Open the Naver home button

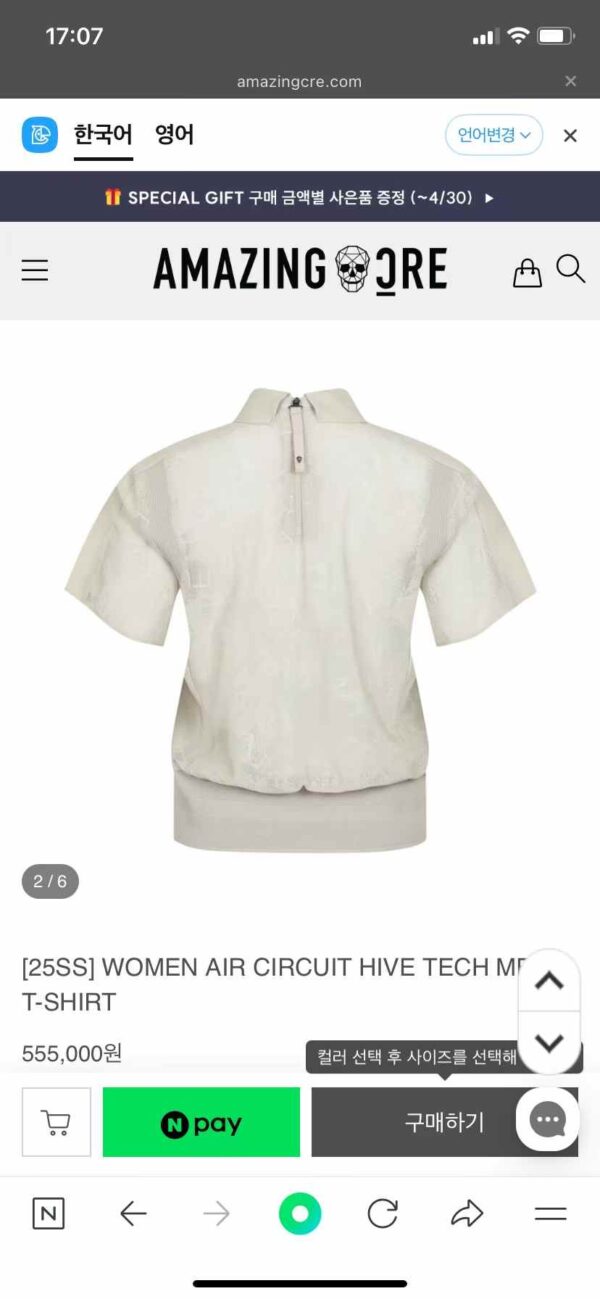[48, 1214]
